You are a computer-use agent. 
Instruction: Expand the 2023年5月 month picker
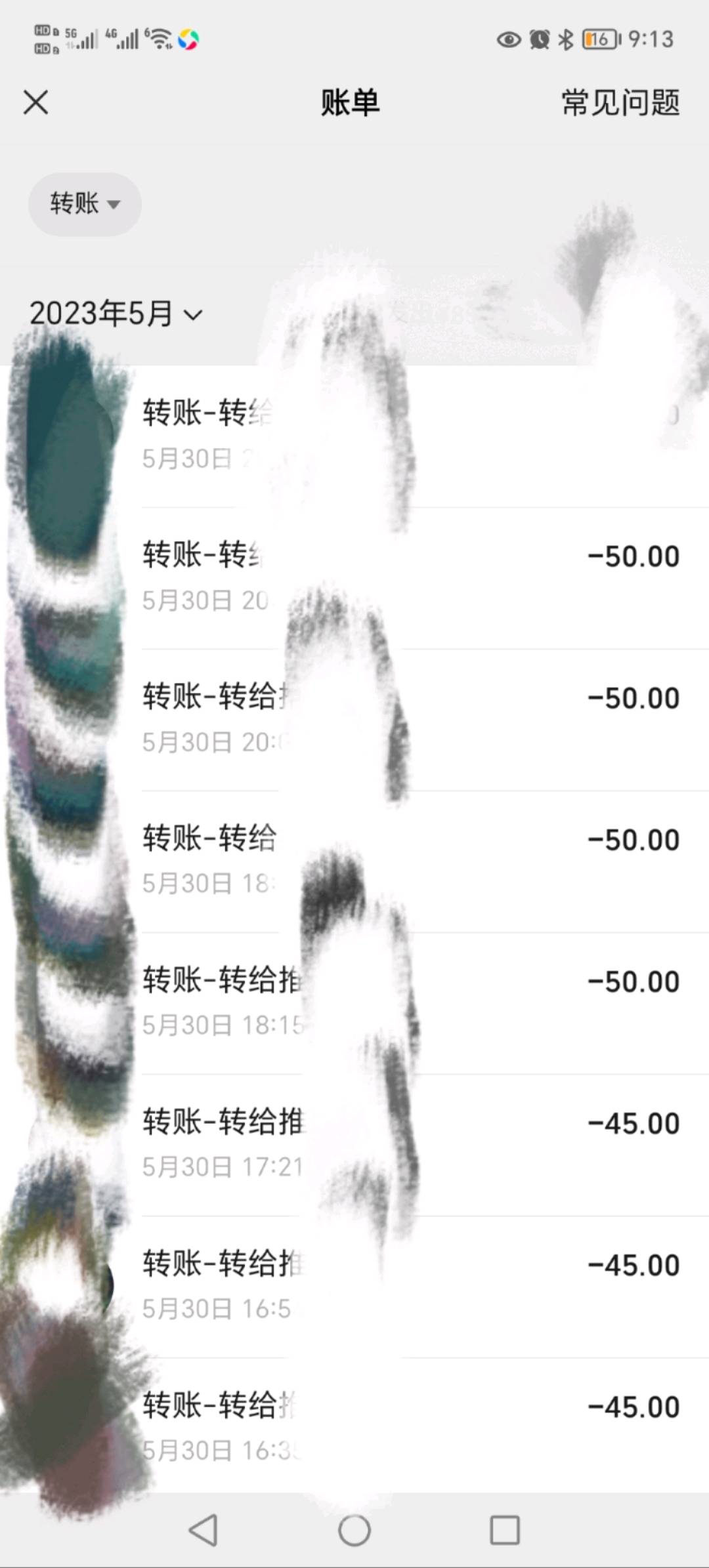pyautogui.click(x=116, y=314)
